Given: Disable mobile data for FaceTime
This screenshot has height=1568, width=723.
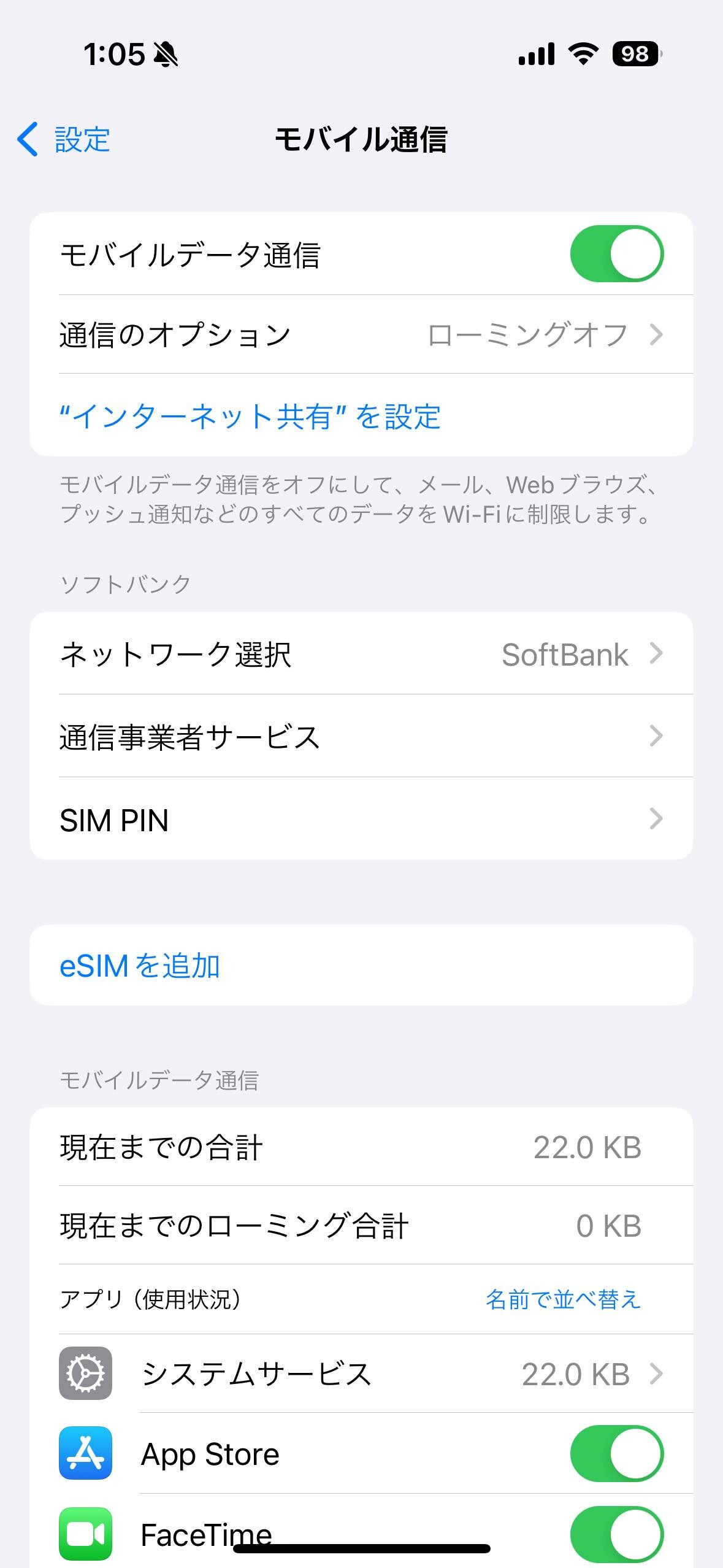Looking at the screenshot, I should click(x=616, y=1534).
